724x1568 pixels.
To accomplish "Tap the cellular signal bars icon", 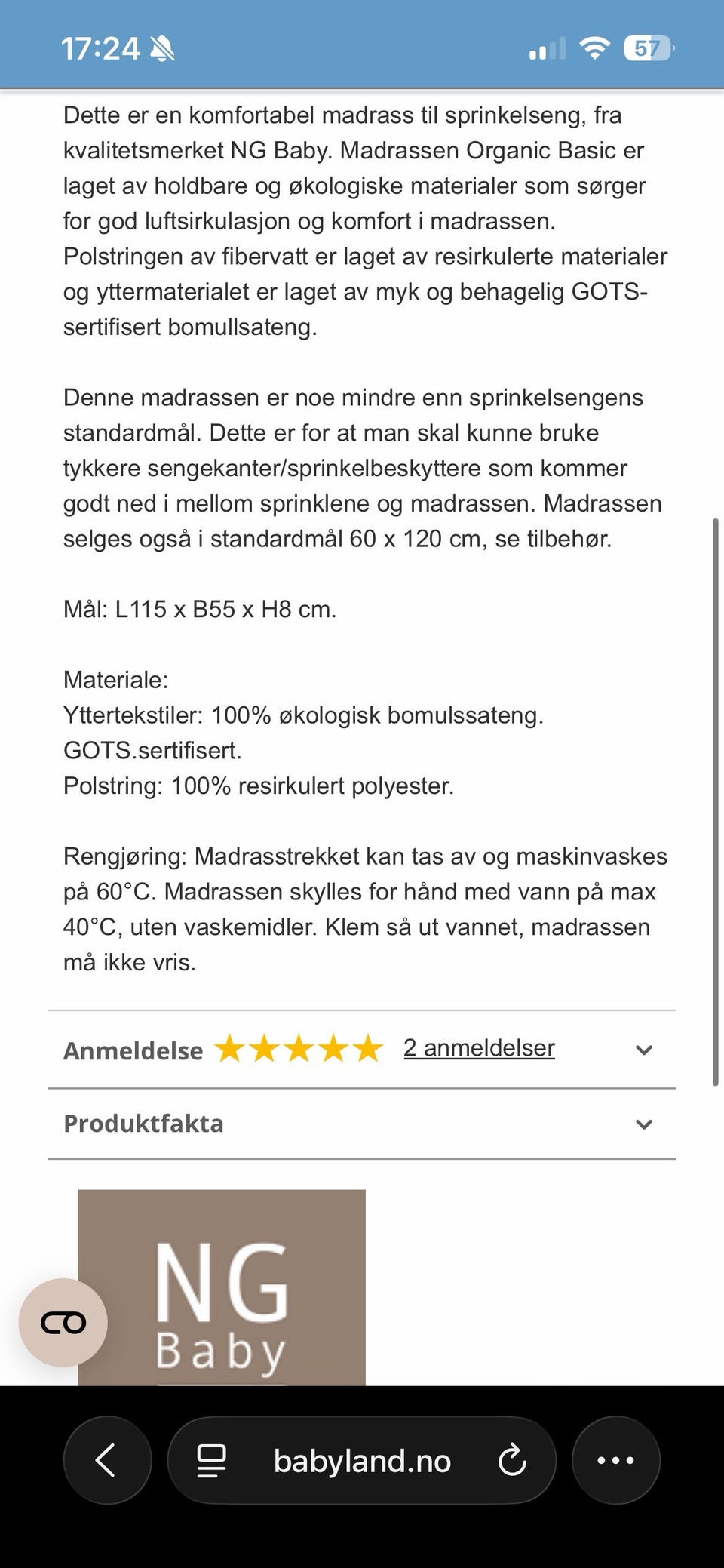I will (x=550, y=47).
